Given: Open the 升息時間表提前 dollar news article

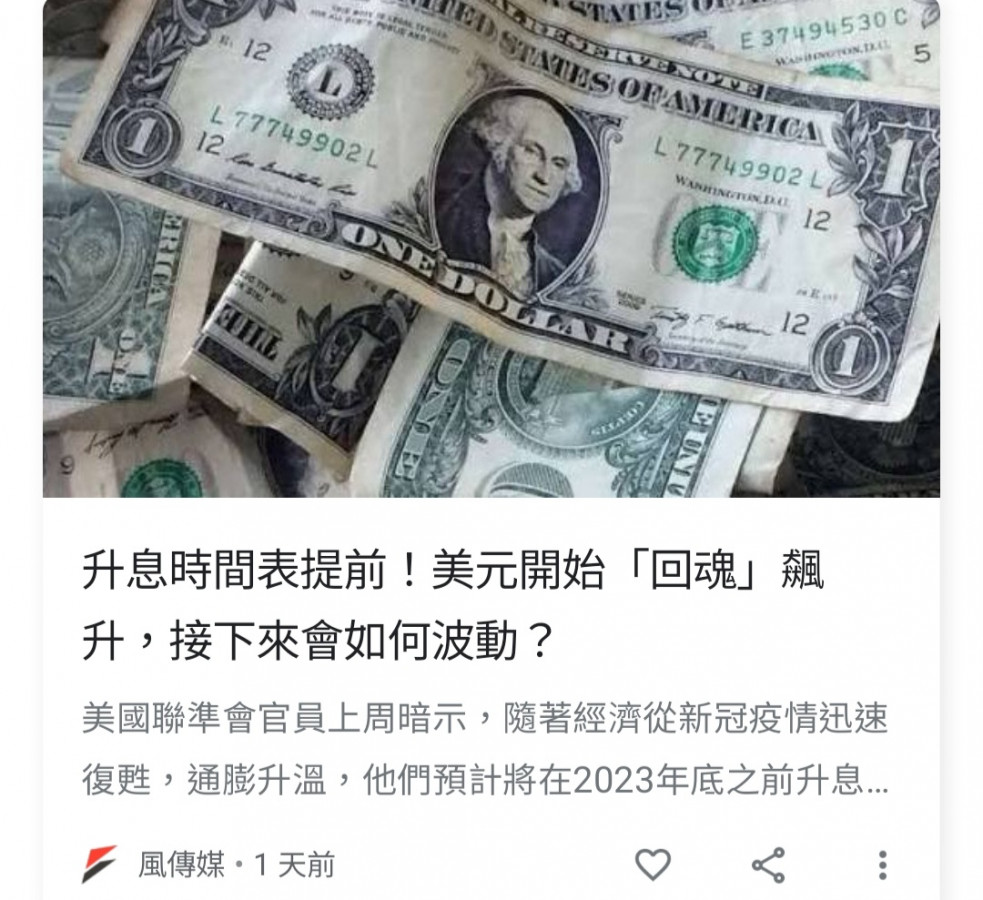Looking at the screenshot, I should 453,607.
